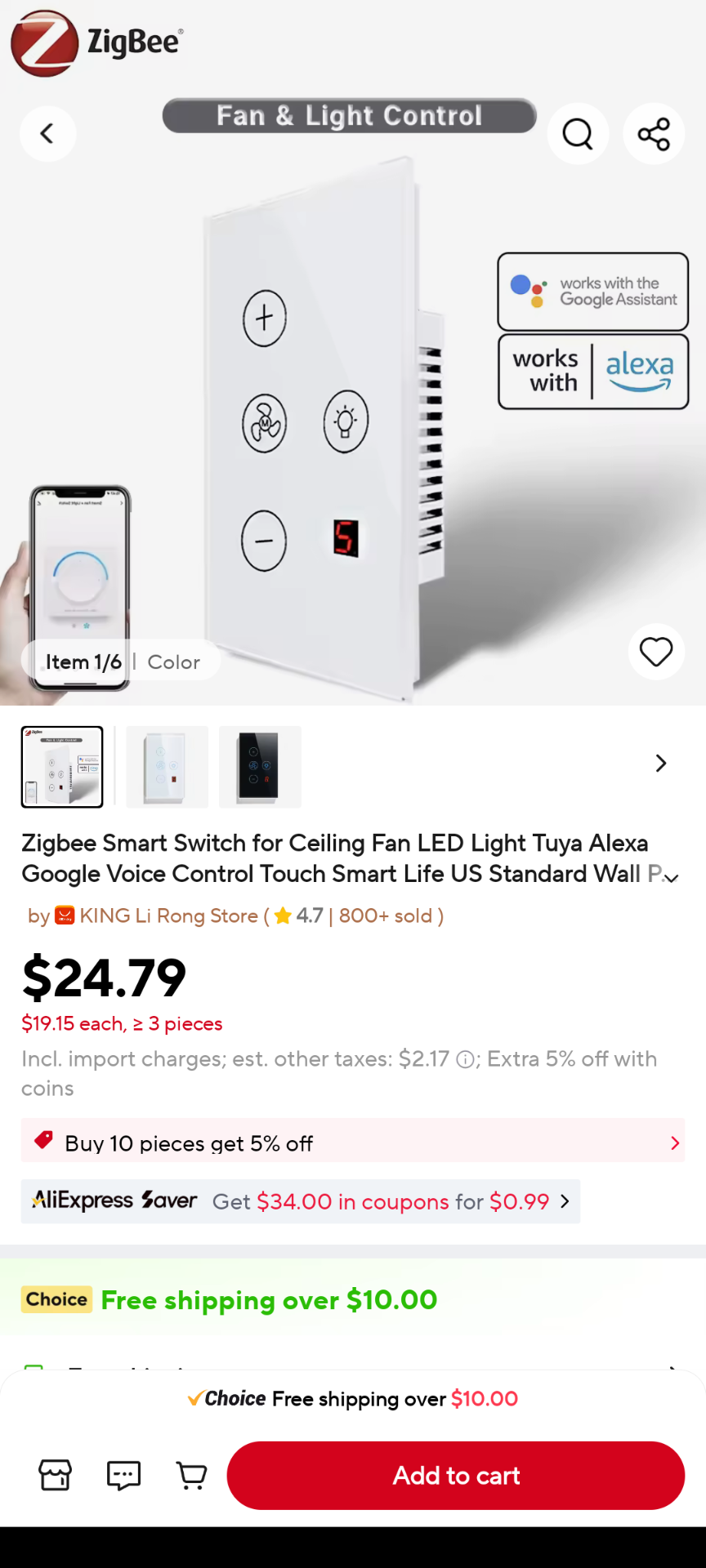This screenshot has height=1568, width=706.
Task: Open search with the magnifier icon
Action: tap(578, 133)
